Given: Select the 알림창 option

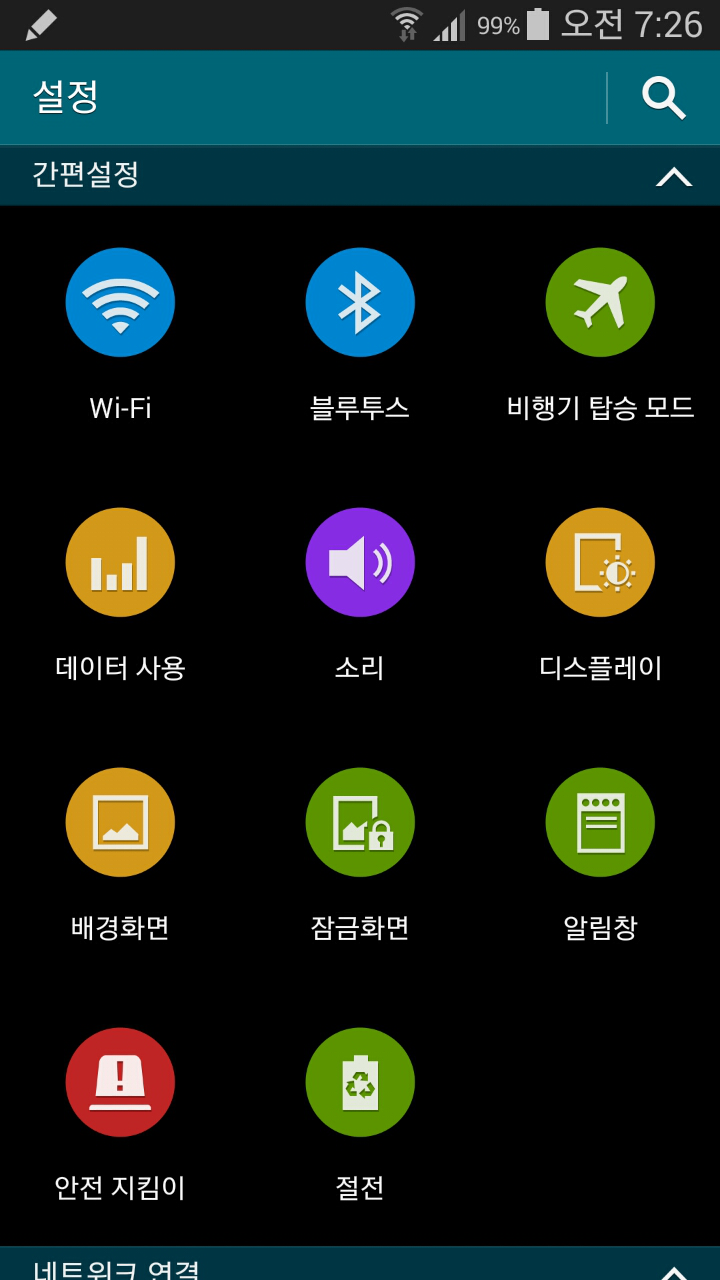Looking at the screenshot, I should tap(600, 823).
